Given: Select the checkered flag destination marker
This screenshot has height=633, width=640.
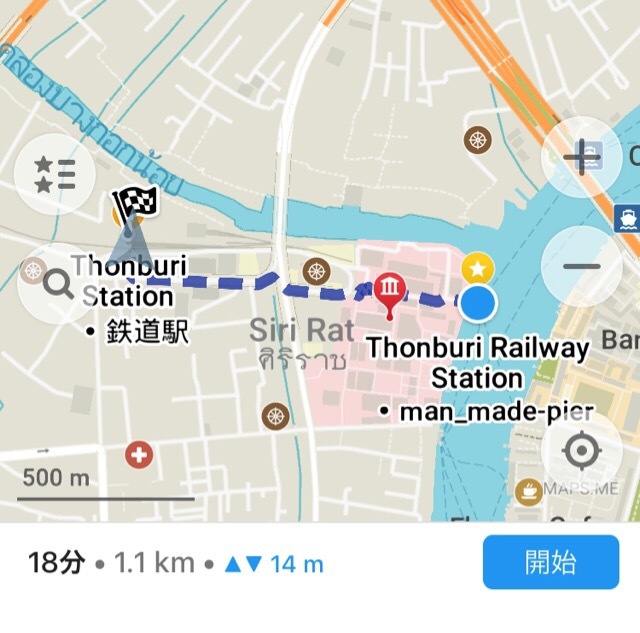Looking at the screenshot, I should coord(134,205).
